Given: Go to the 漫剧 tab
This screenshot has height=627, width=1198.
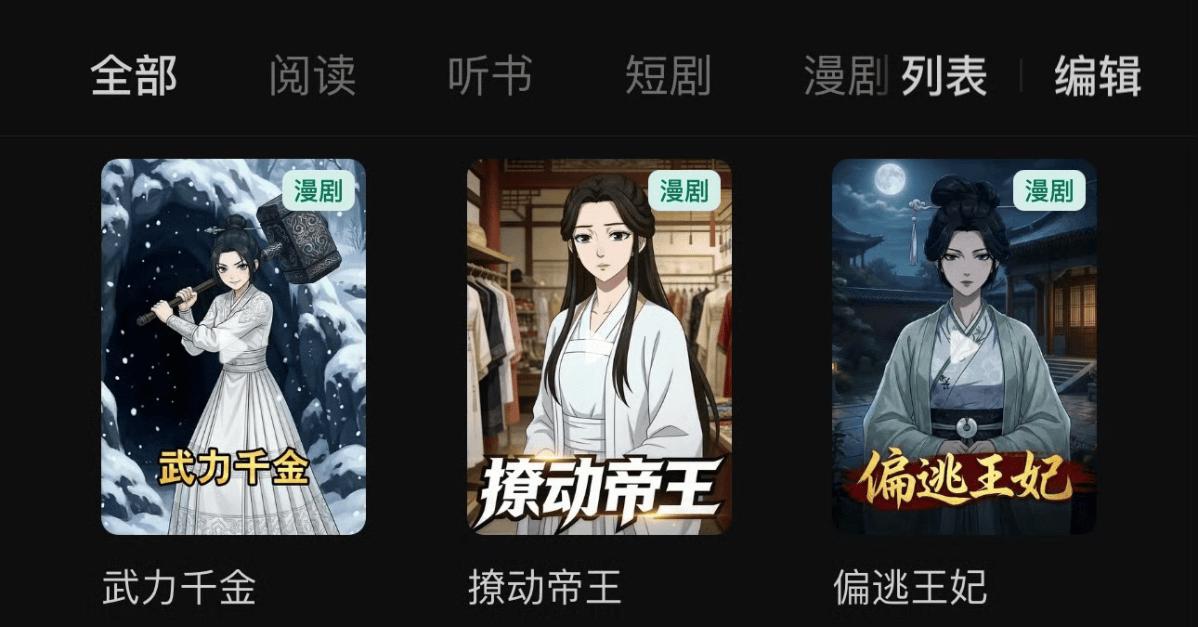Looking at the screenshot, I should (843, 76).
